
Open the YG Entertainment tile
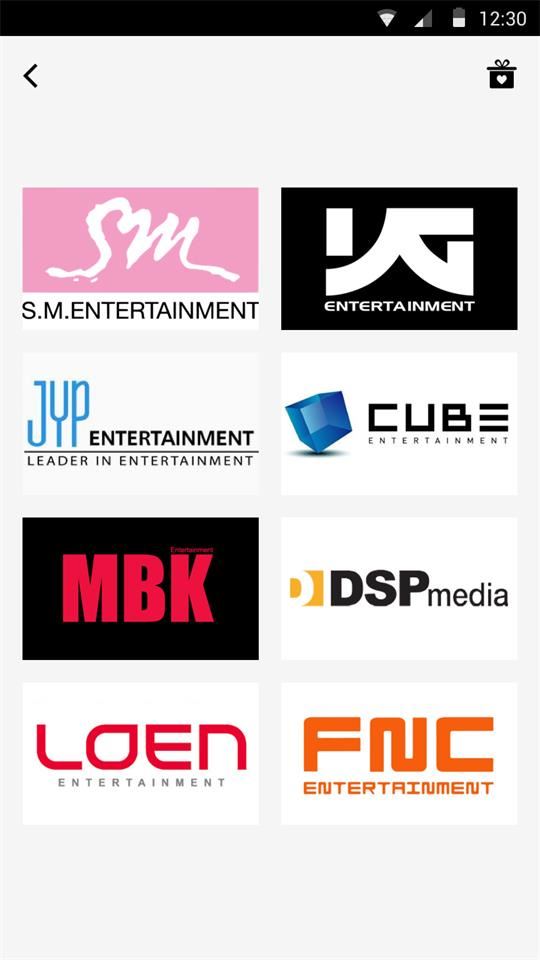(x=399, y=258)
